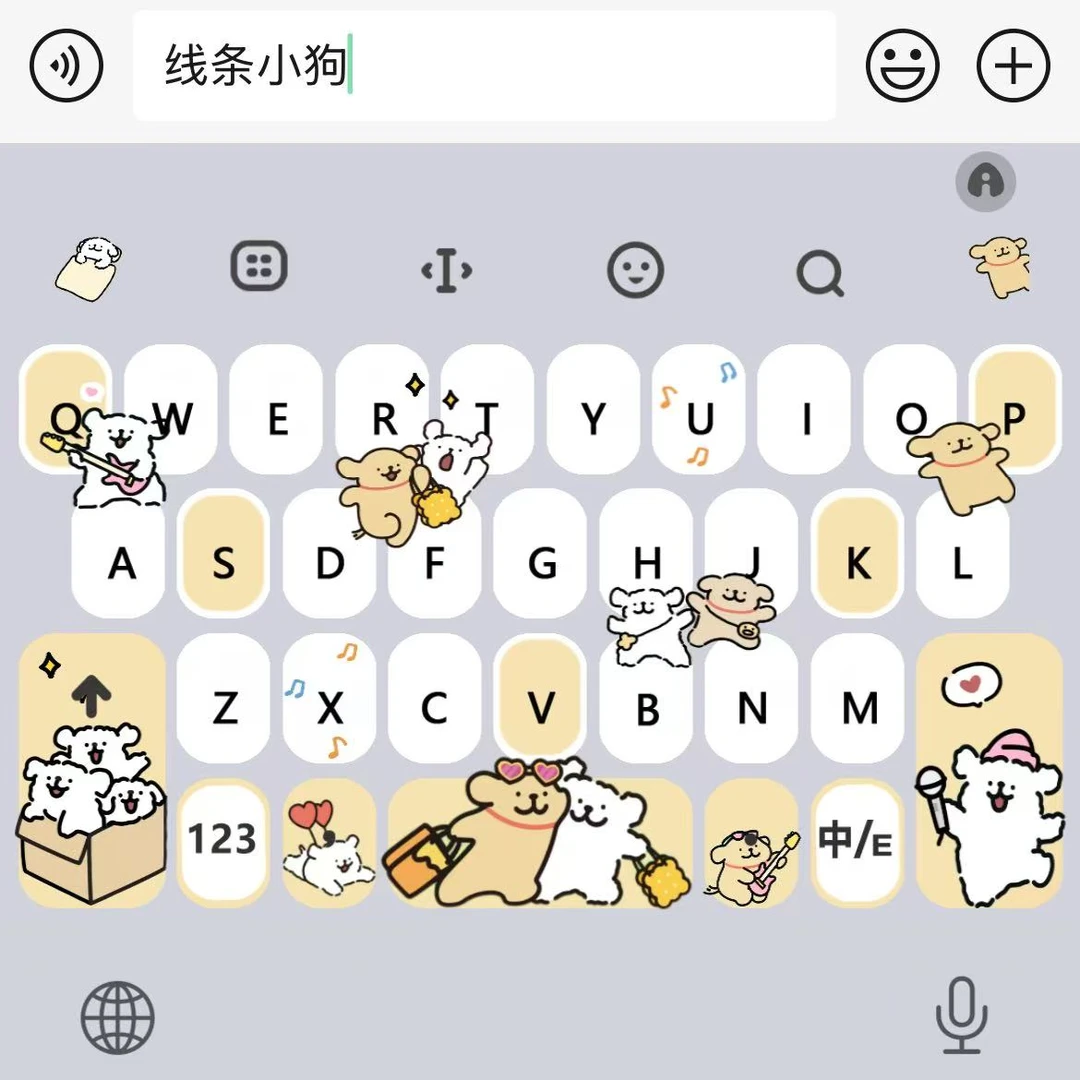Open the plus attachments menu

(1013, 66)
